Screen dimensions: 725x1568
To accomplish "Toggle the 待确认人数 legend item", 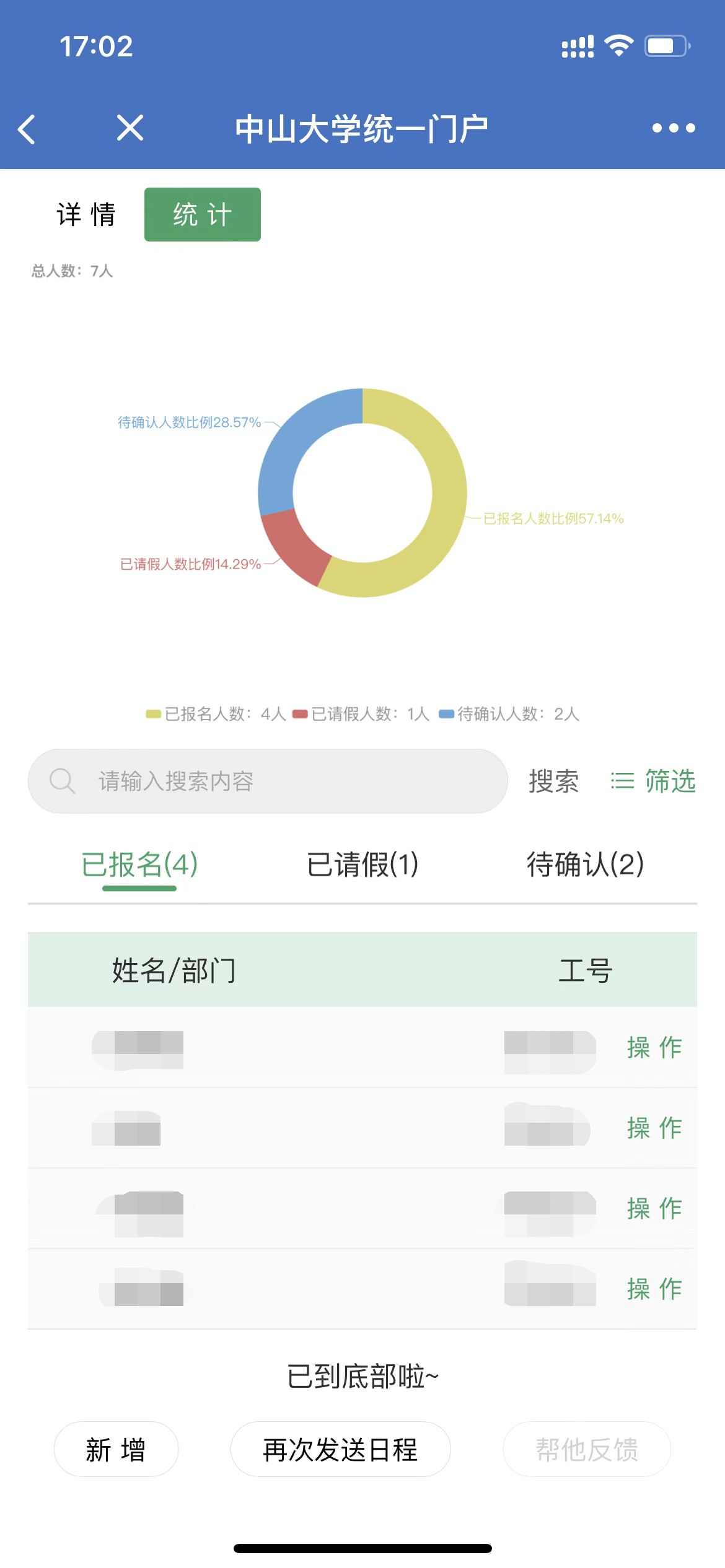I will coord(509,714).
